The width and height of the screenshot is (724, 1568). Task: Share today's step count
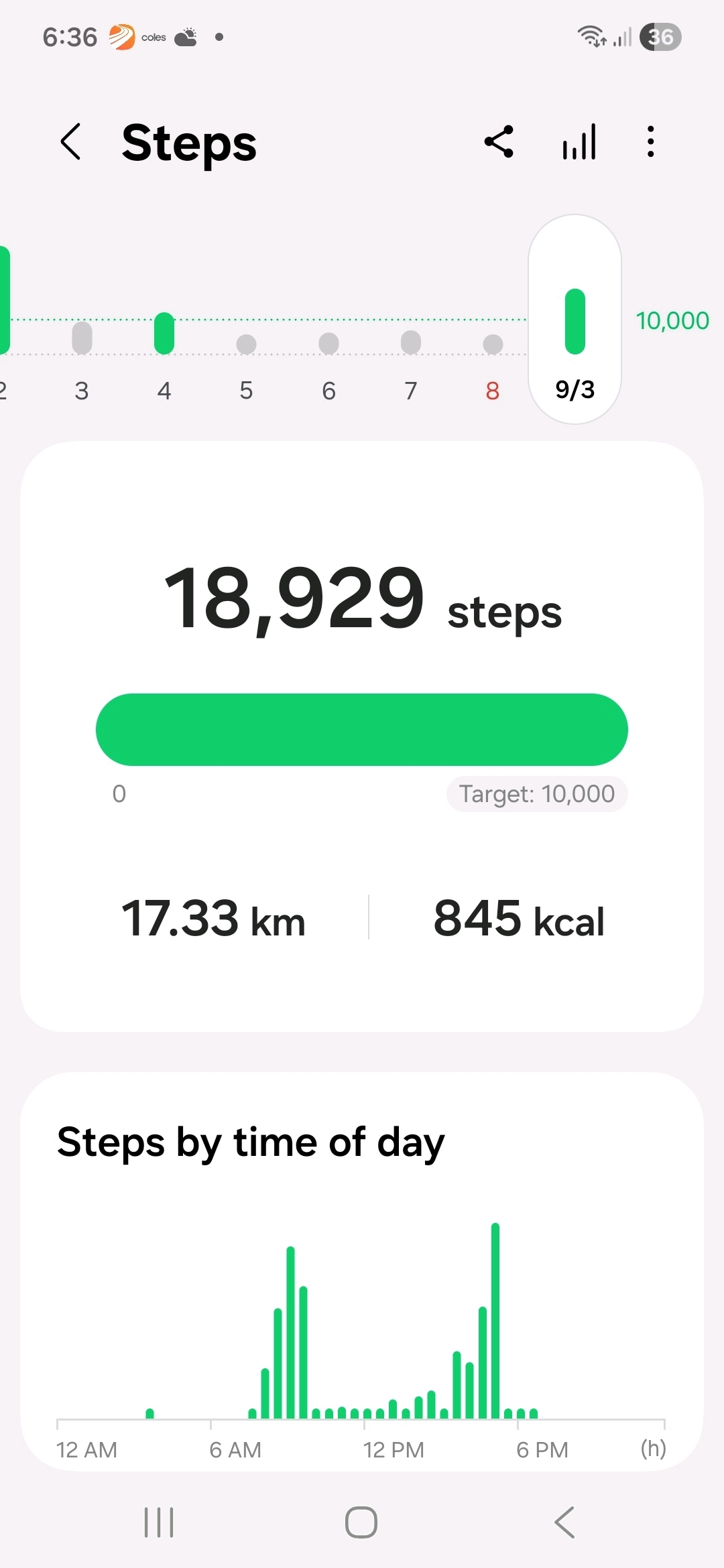coord(499,141)
